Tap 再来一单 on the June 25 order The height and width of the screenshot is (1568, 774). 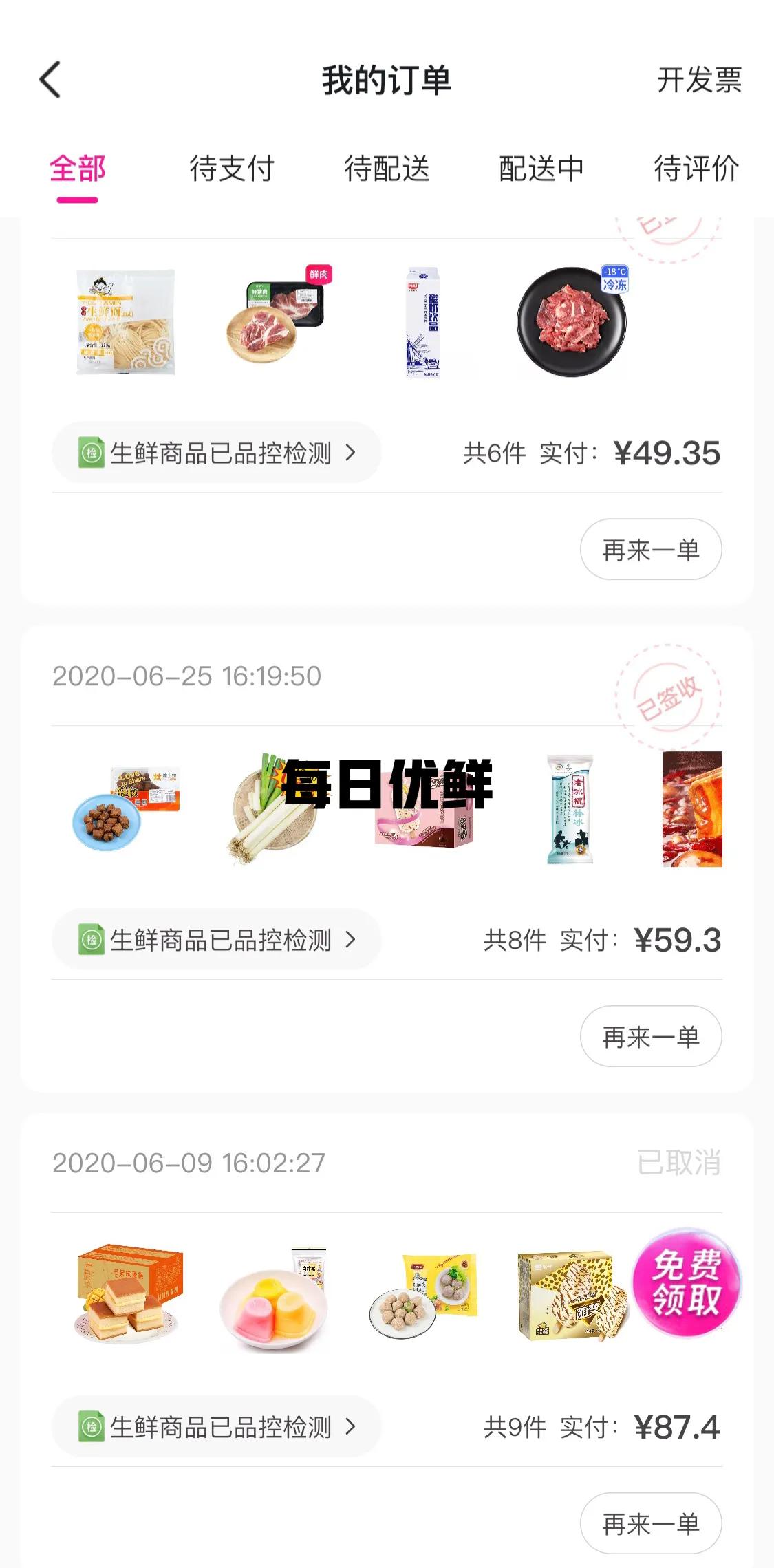[x=650, y=1036]
